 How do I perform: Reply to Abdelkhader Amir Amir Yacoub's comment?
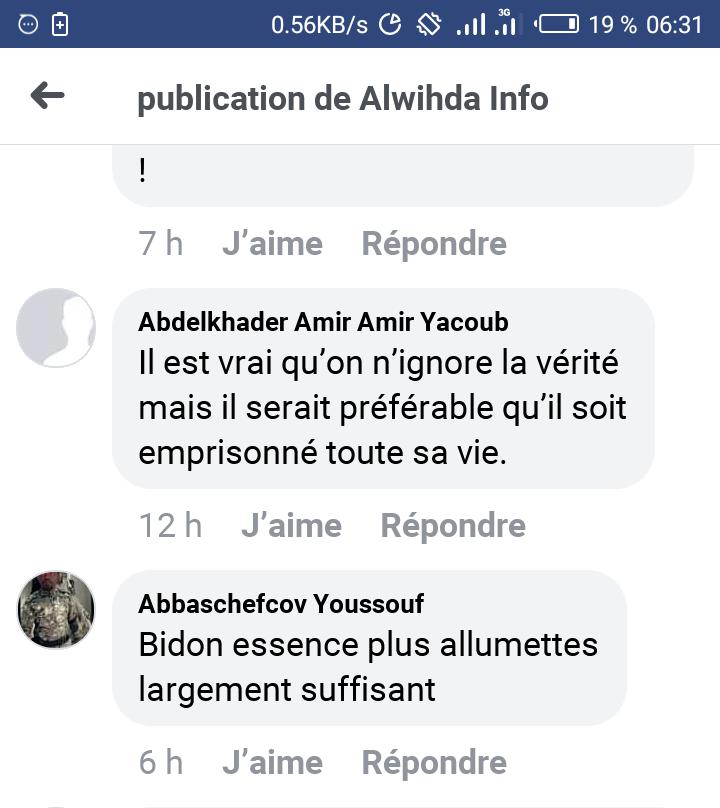(x=452, y=526)
